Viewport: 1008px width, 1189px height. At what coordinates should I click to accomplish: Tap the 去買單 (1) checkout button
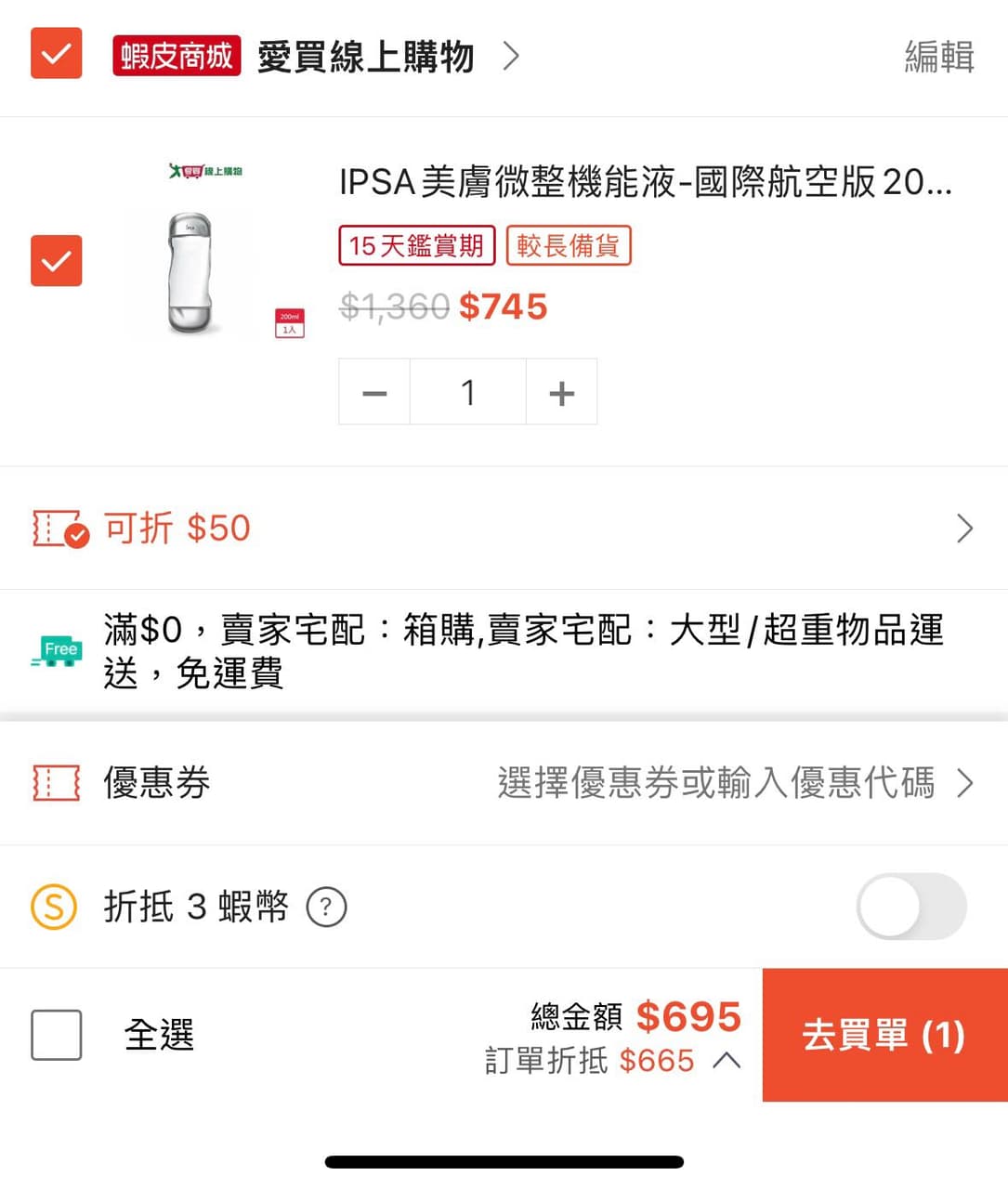coord(884,1035)
